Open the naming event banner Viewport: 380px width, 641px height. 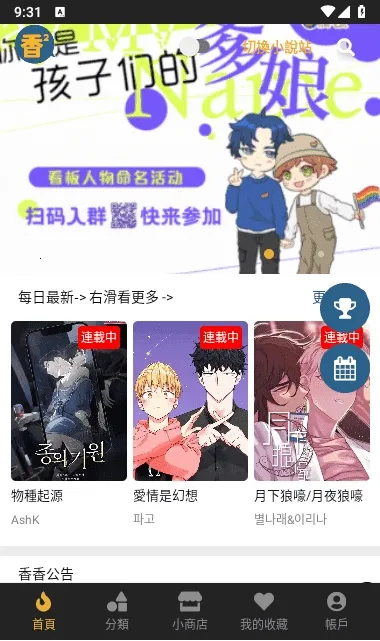click(x=190, y=149)
